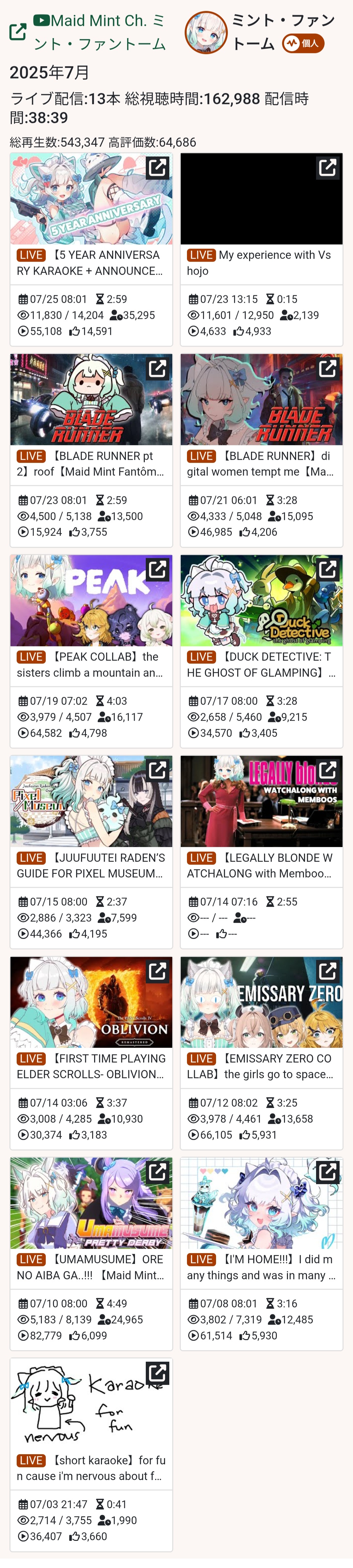Open external link on I'M HOME stream
353x1568 pixels.
point(328,1172)
